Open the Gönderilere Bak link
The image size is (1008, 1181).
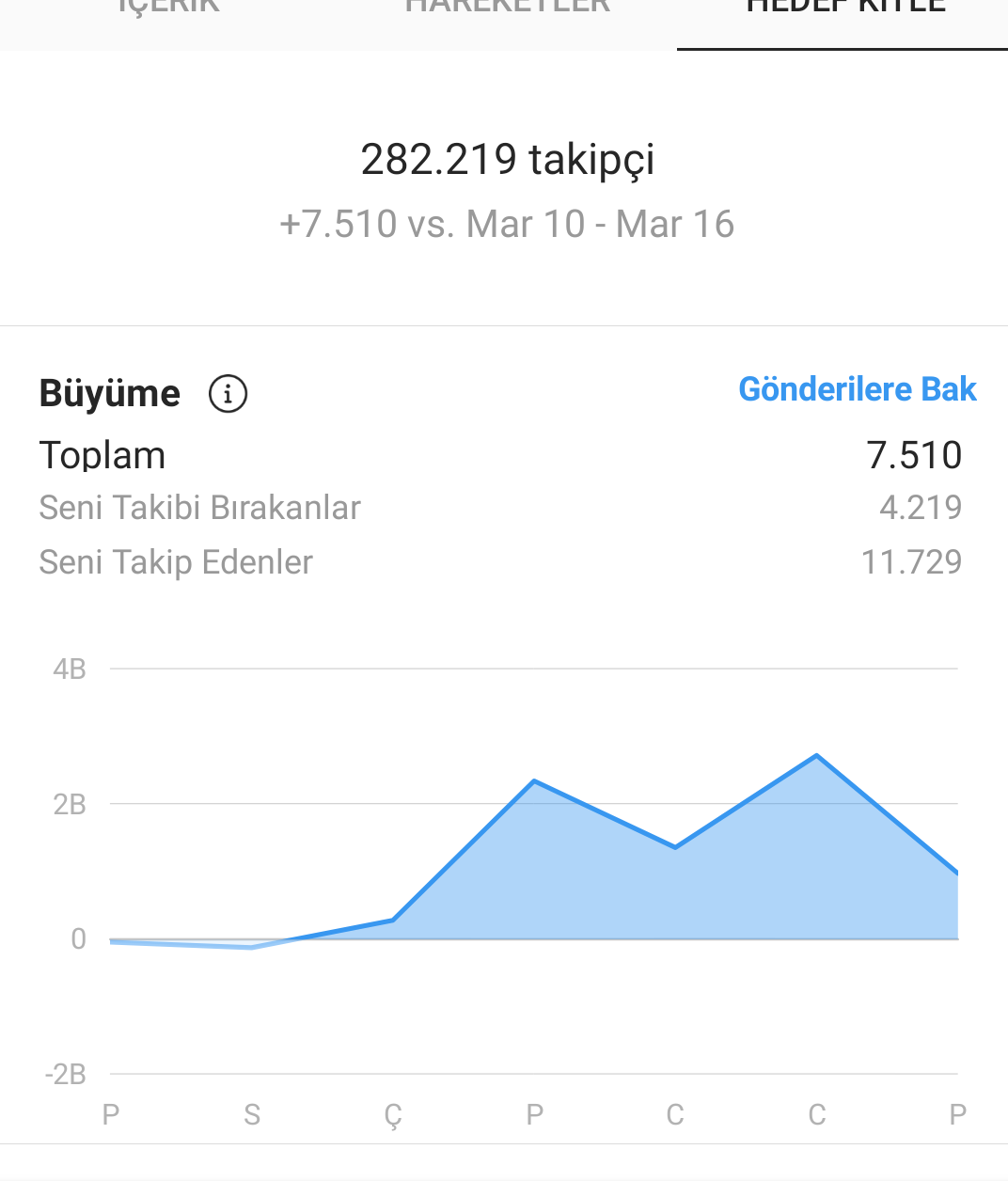coord(858,389)
